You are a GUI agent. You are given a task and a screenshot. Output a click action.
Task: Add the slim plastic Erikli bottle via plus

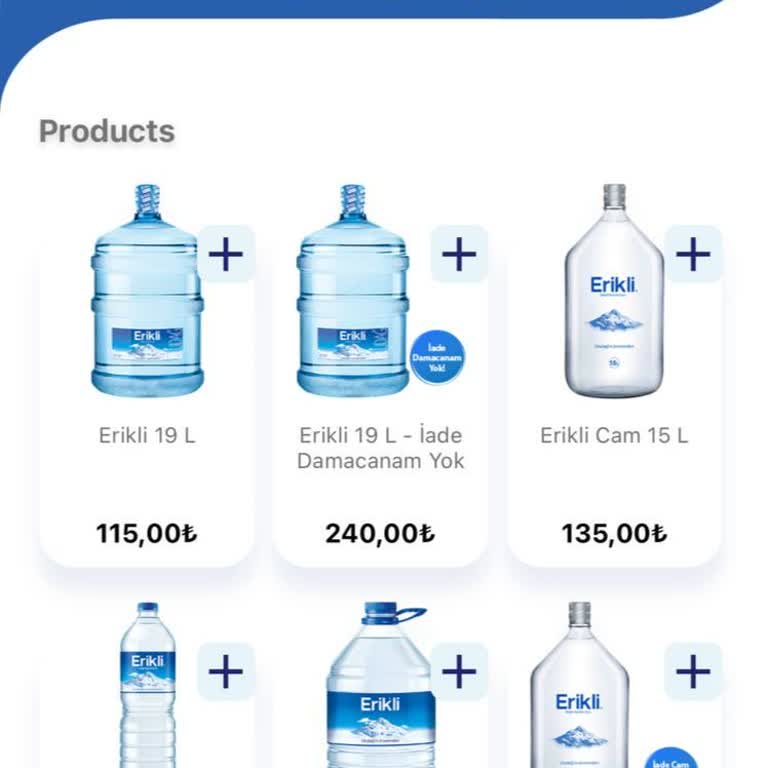click(226, 671)
